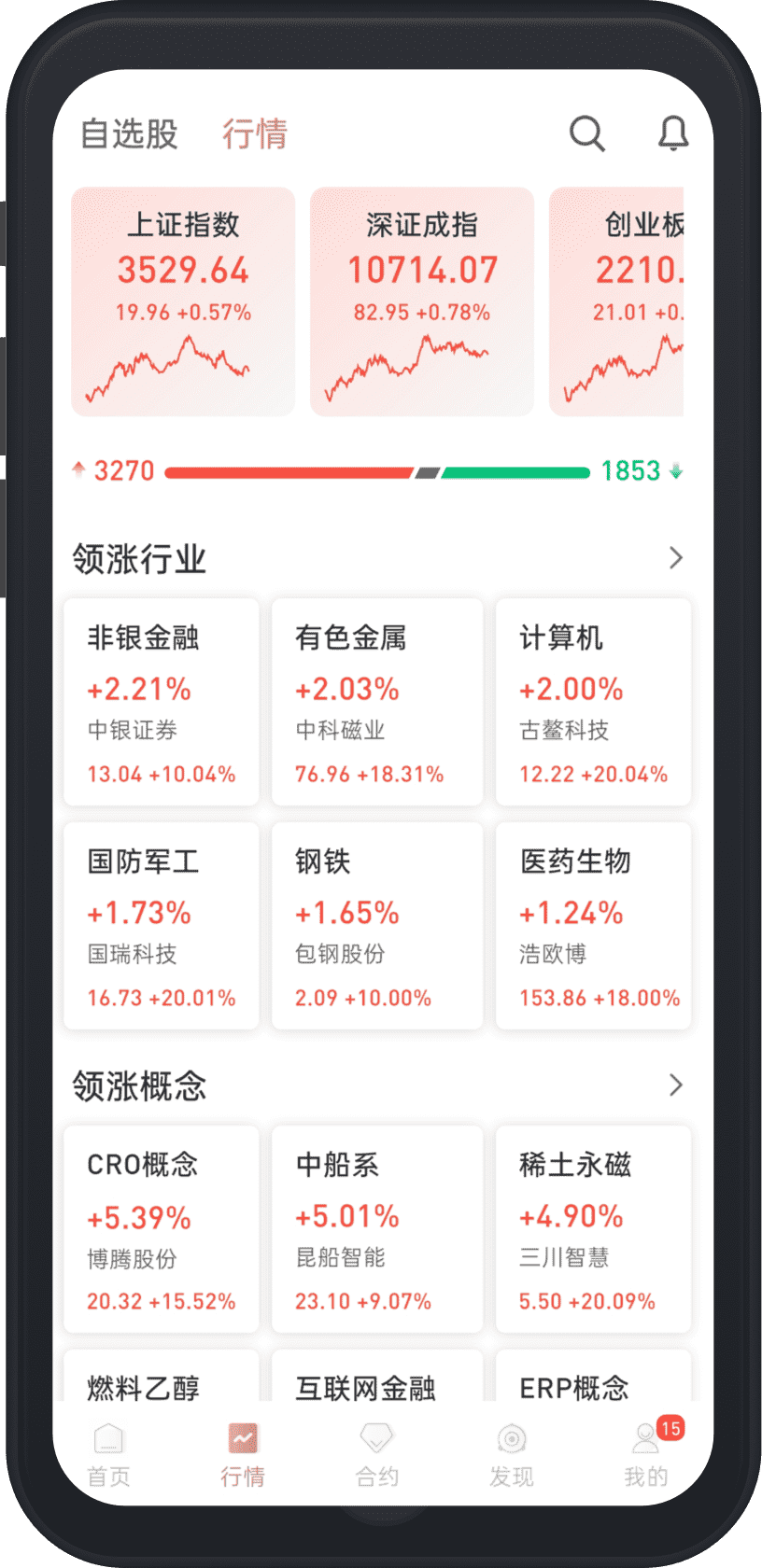Open the CRO概念 concept card
This screenshot has height=1568, width=762.
click(162, 1229)
